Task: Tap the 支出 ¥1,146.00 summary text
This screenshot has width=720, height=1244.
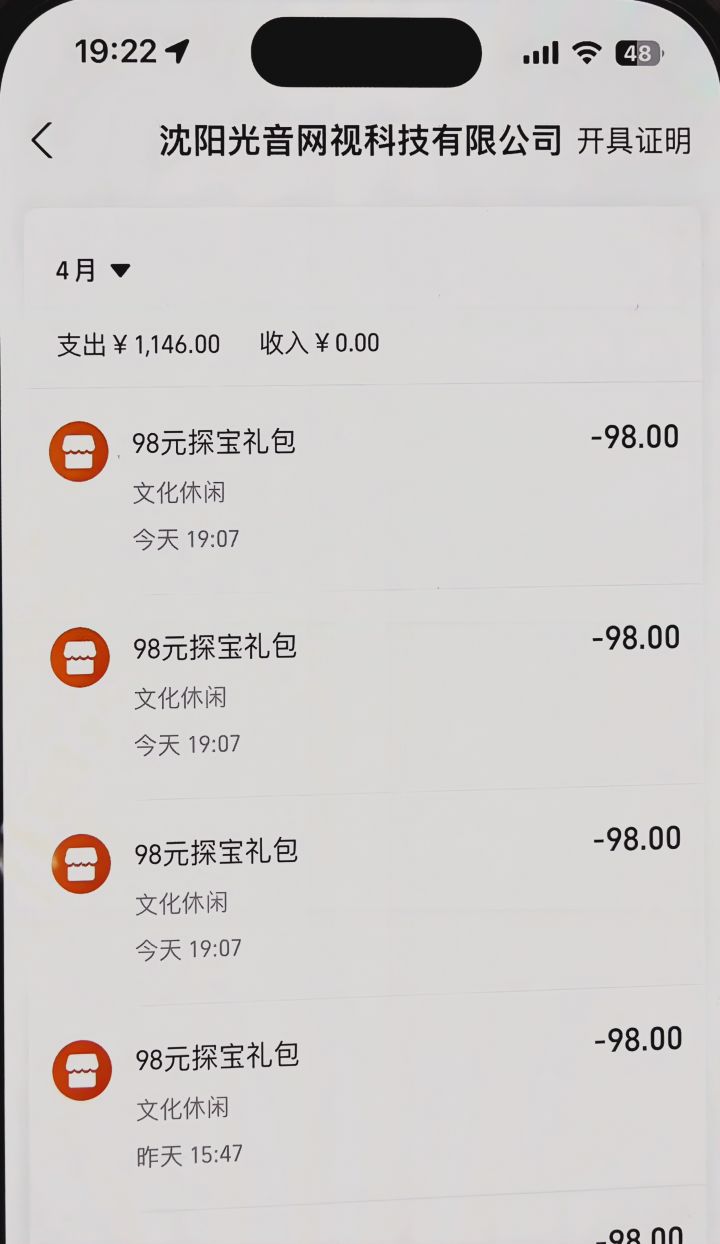Action: click(138, 343)
